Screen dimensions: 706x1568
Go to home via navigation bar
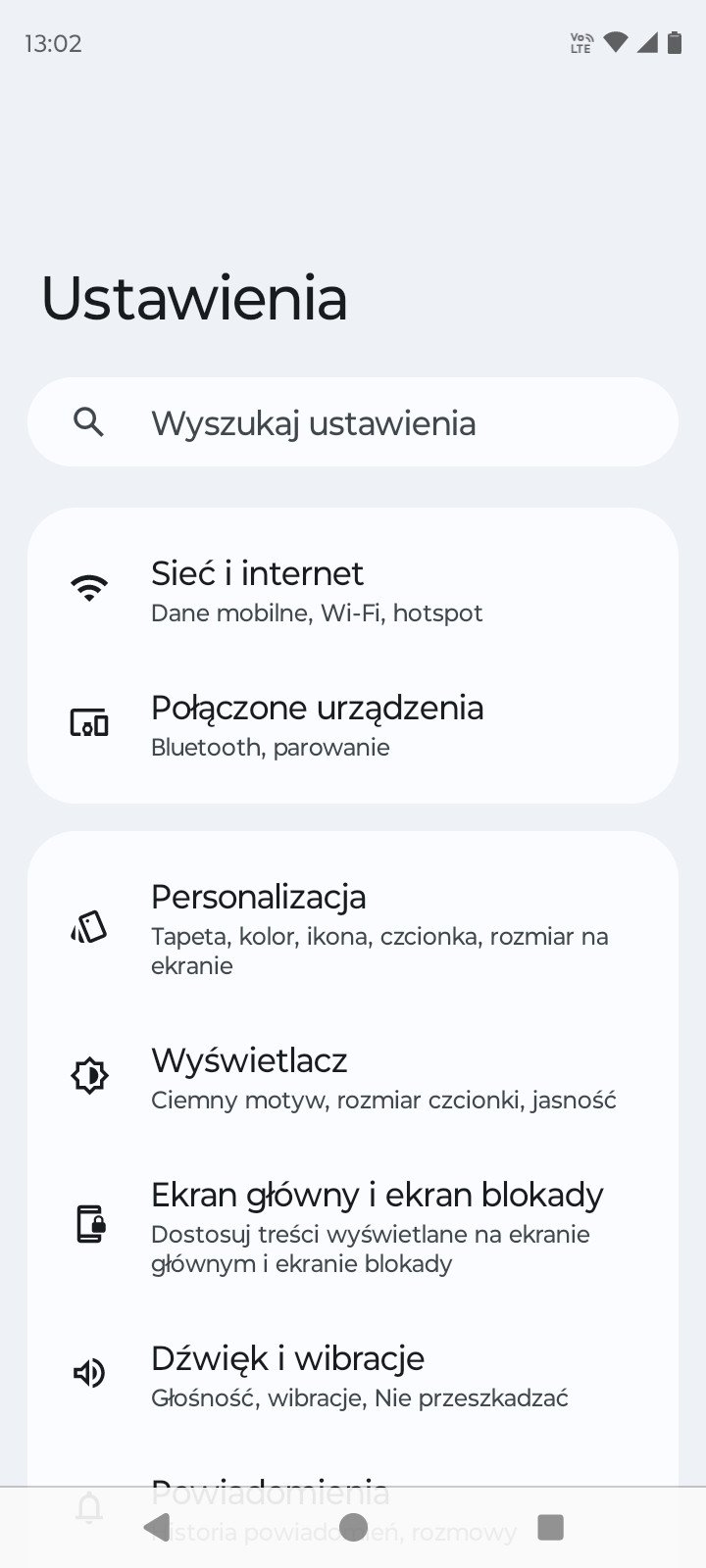[353, 1527]
